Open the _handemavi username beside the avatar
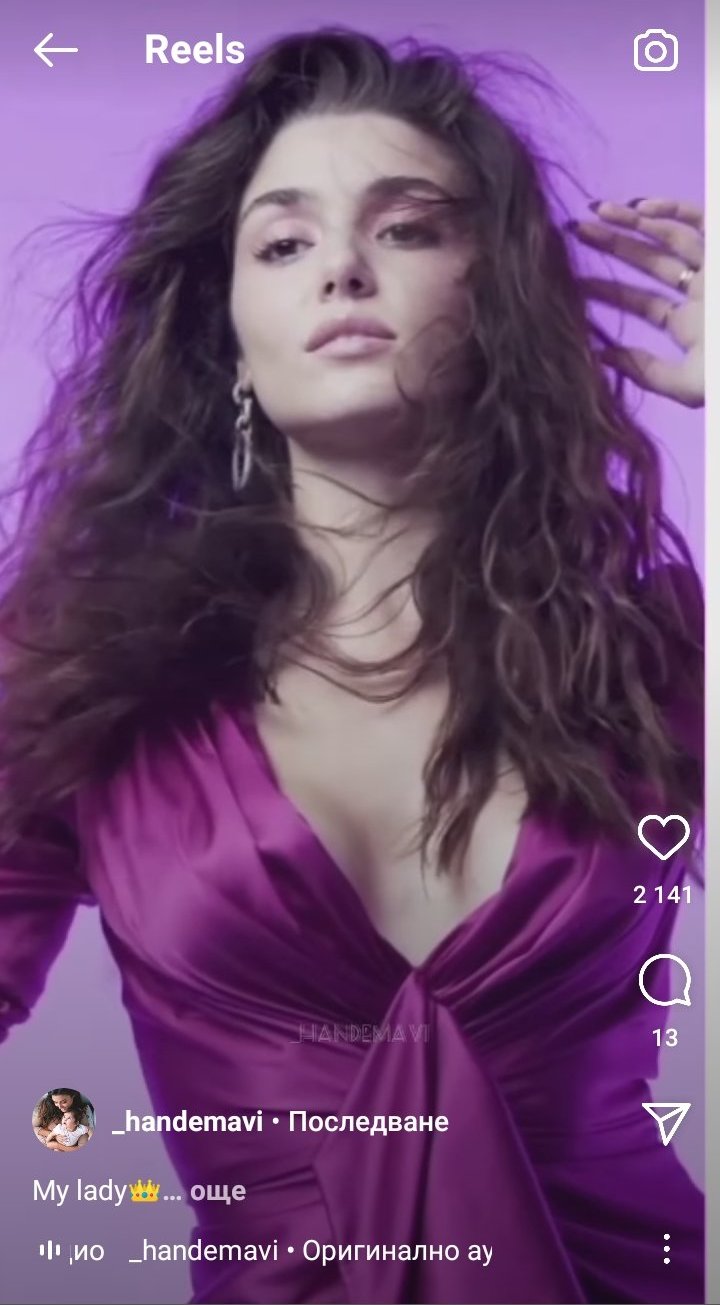 click(188, 1122)
